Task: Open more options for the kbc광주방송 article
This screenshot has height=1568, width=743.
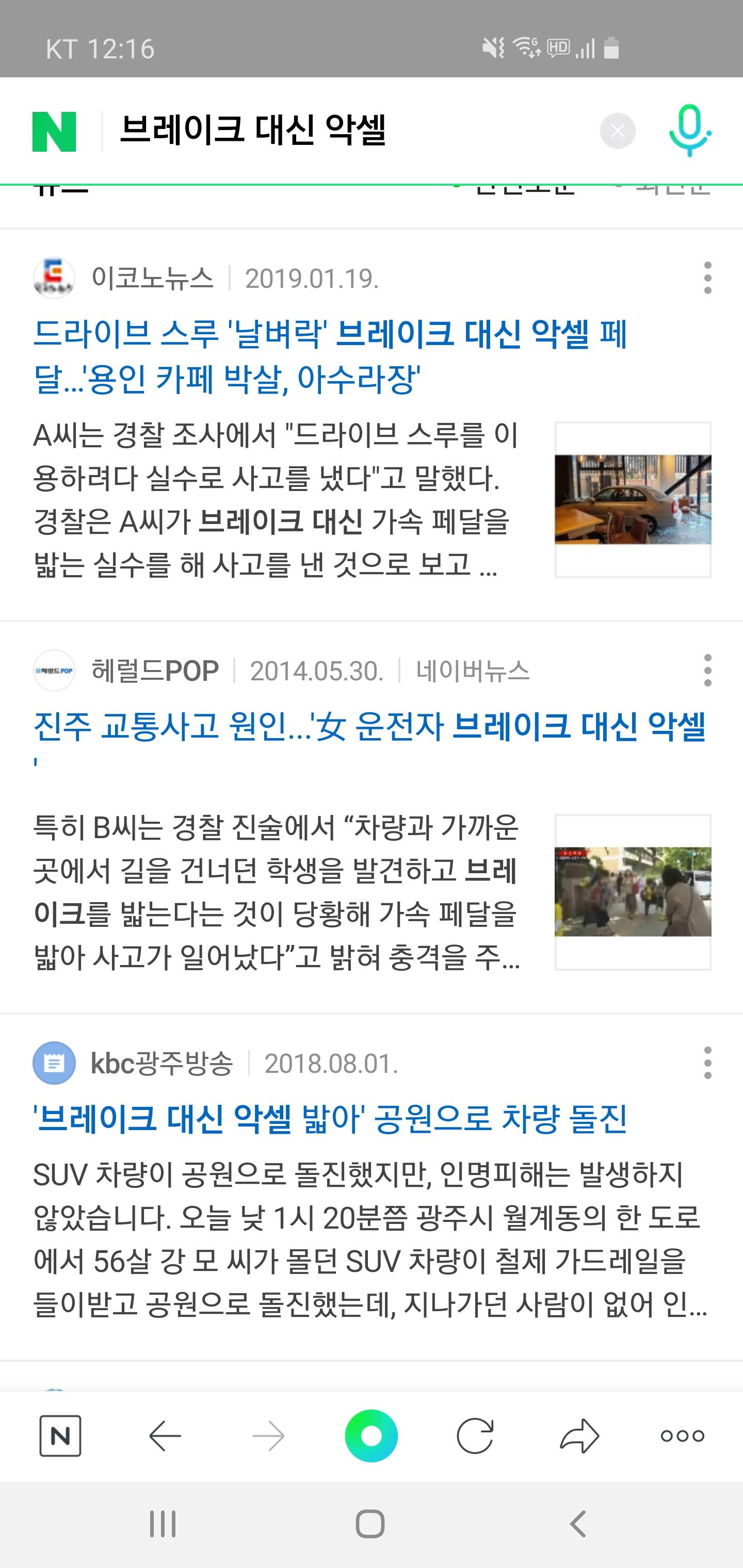Action: (707, 1064)
